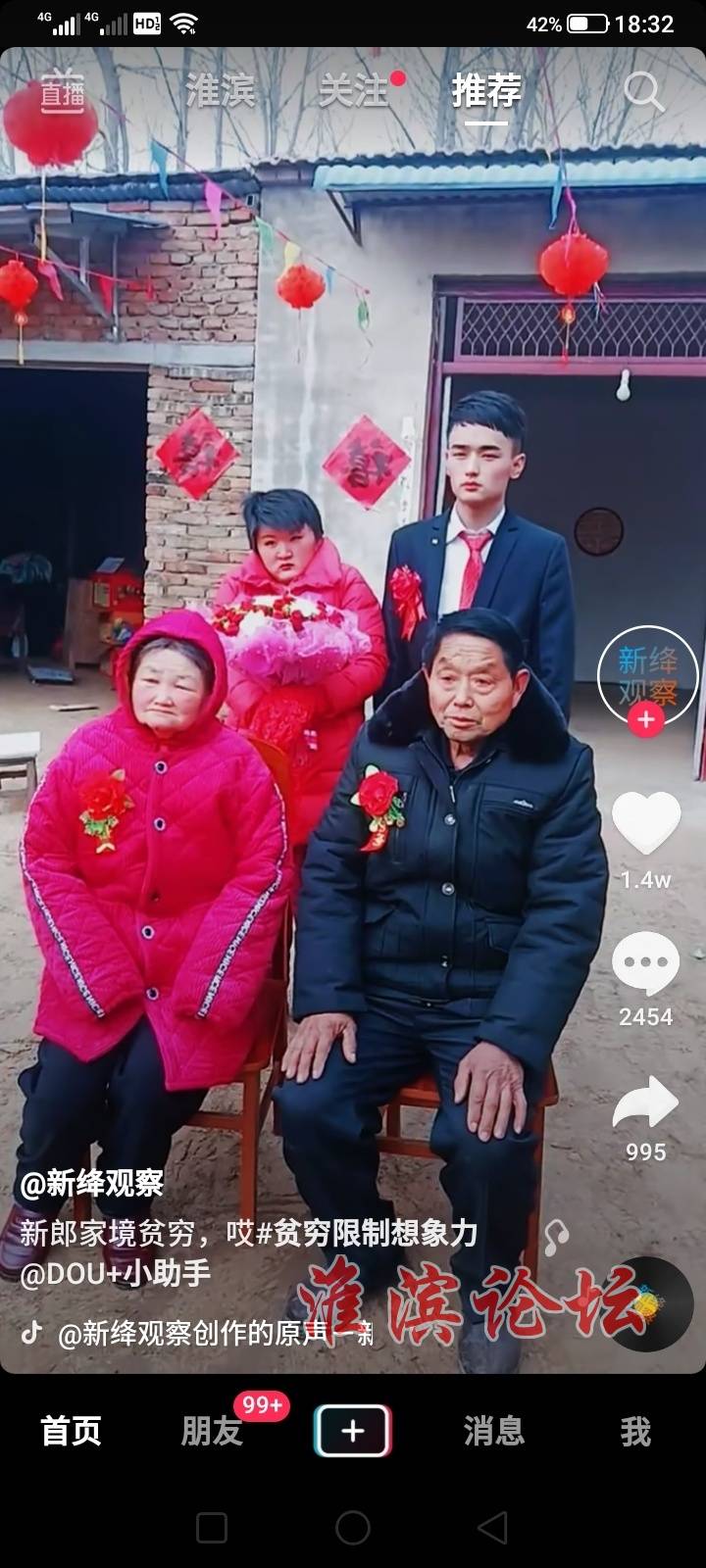
Task: Open the spinning music disc
Action: tap(647, 1304)
